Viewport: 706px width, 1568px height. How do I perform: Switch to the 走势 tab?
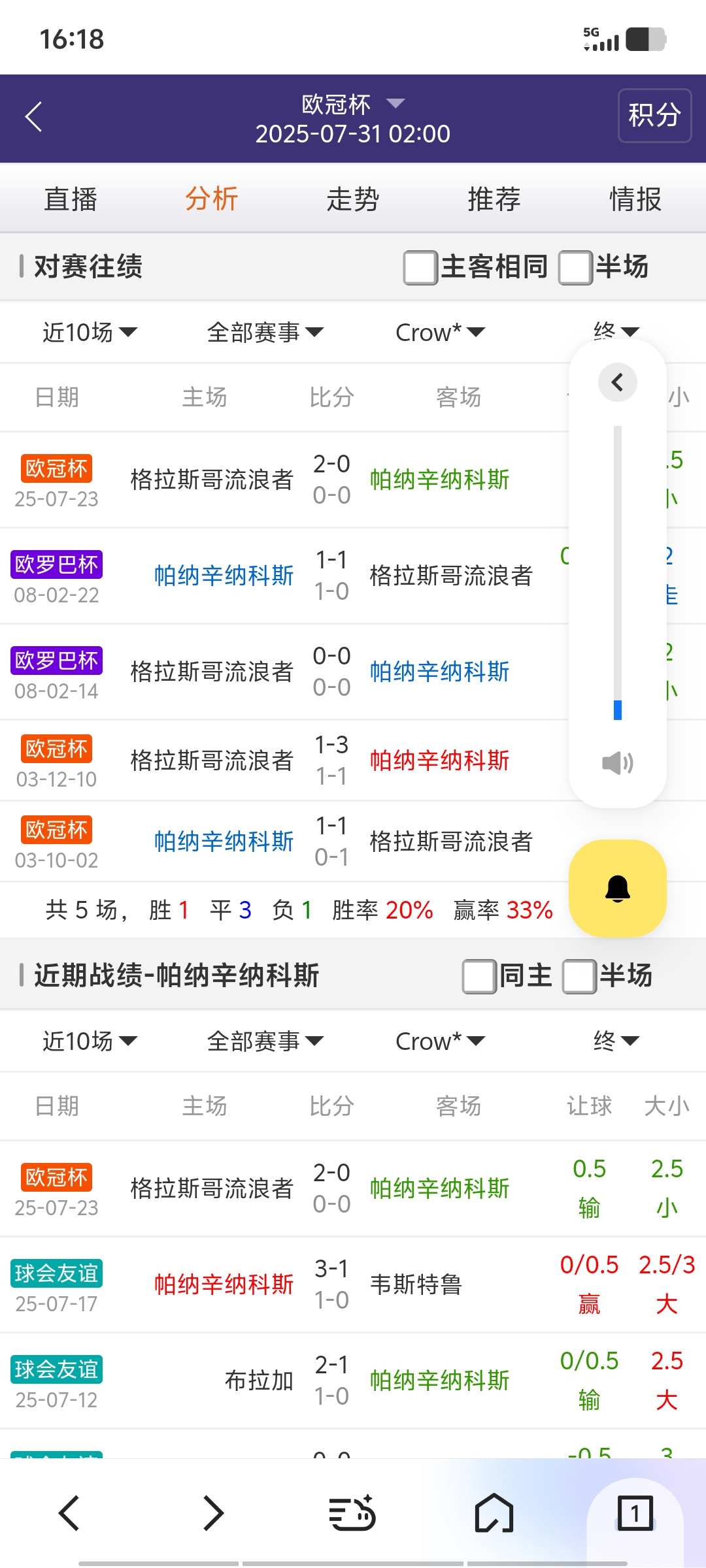353,198
